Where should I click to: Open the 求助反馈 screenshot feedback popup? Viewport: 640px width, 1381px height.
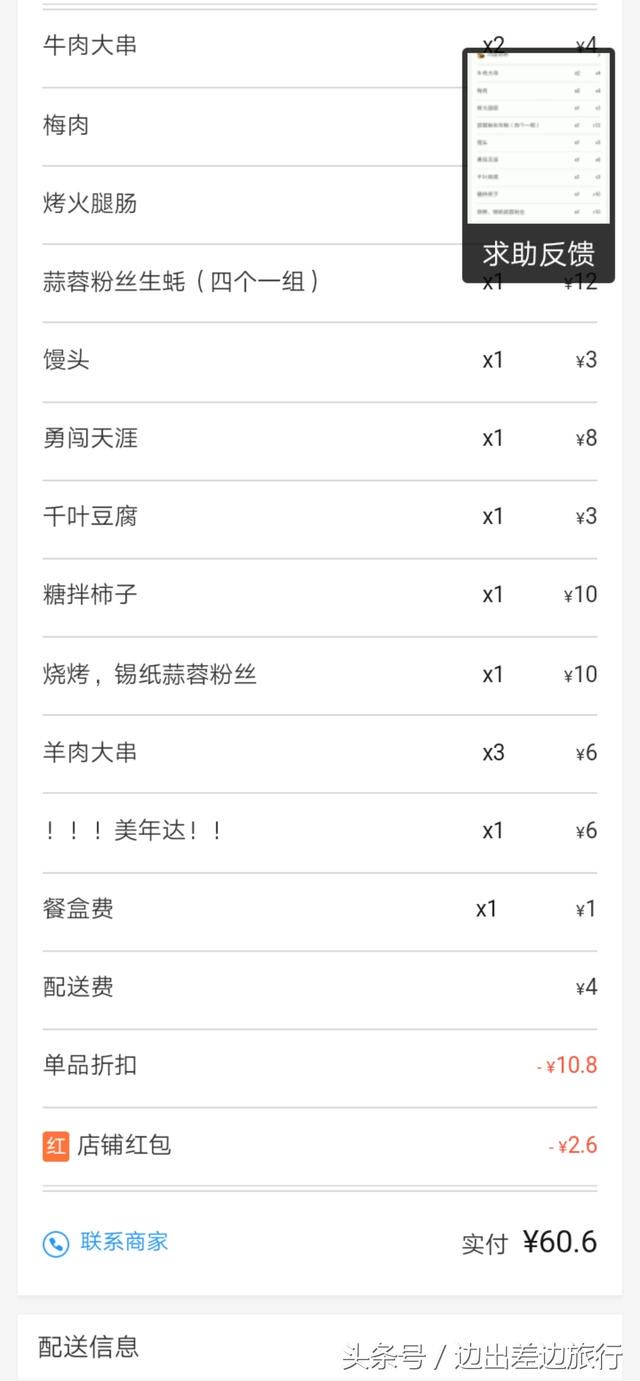tap(538, 165)
